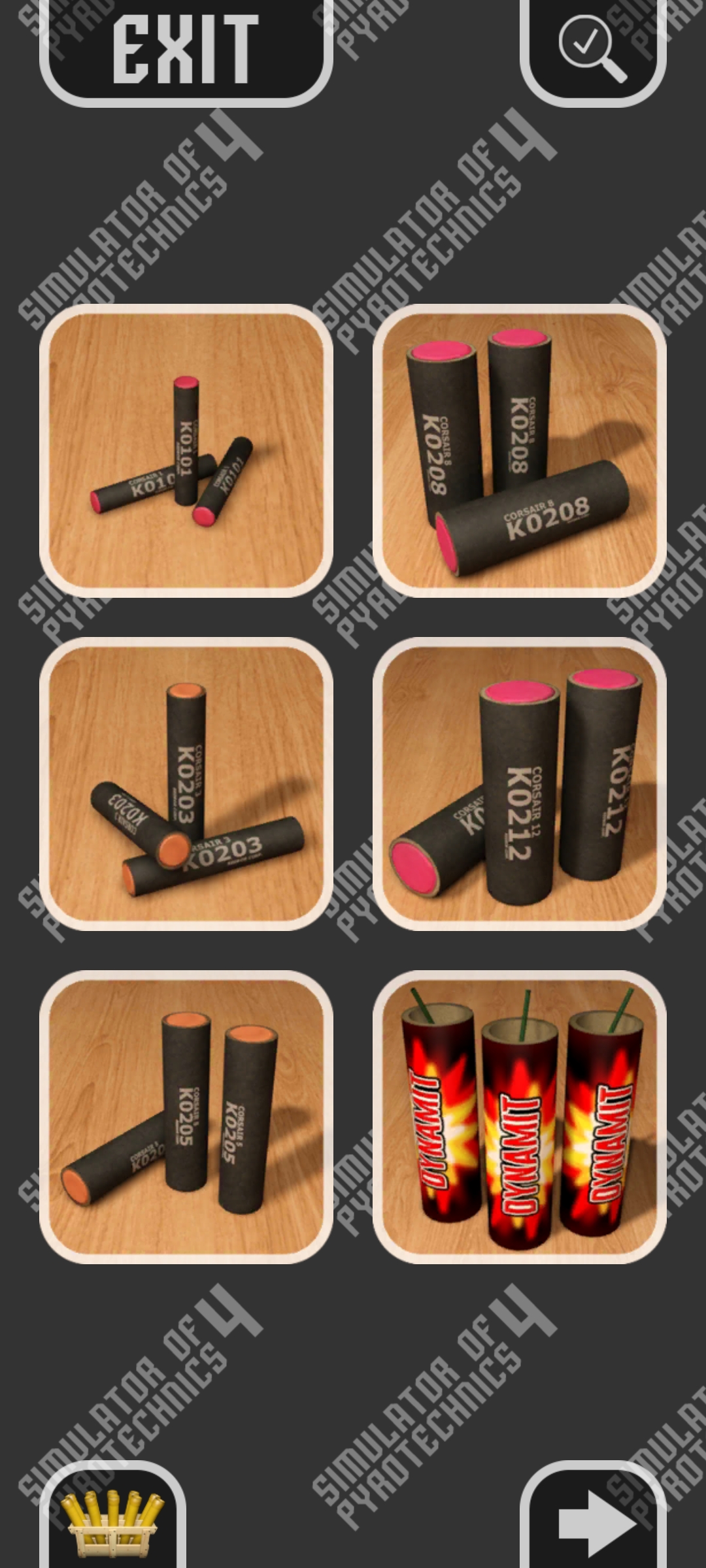Pick the red Dynamit firecrackers
Viewport: 706px width, 1568px height.
coord(520,1117)
